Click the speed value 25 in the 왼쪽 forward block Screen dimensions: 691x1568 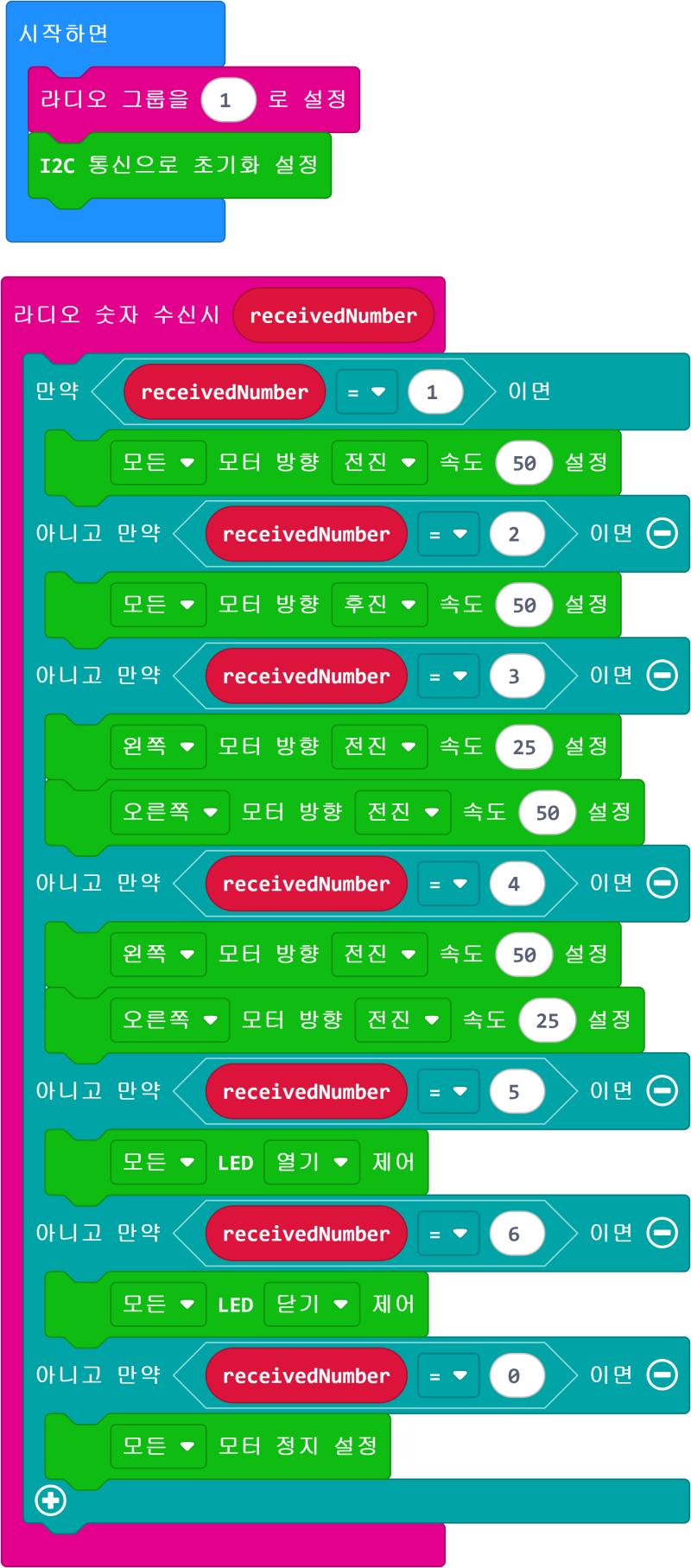point(523,746)
